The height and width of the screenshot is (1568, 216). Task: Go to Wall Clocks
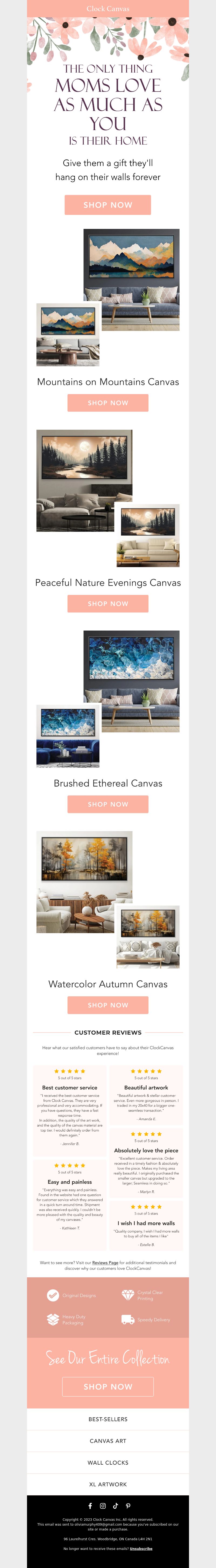[108, 1463]
